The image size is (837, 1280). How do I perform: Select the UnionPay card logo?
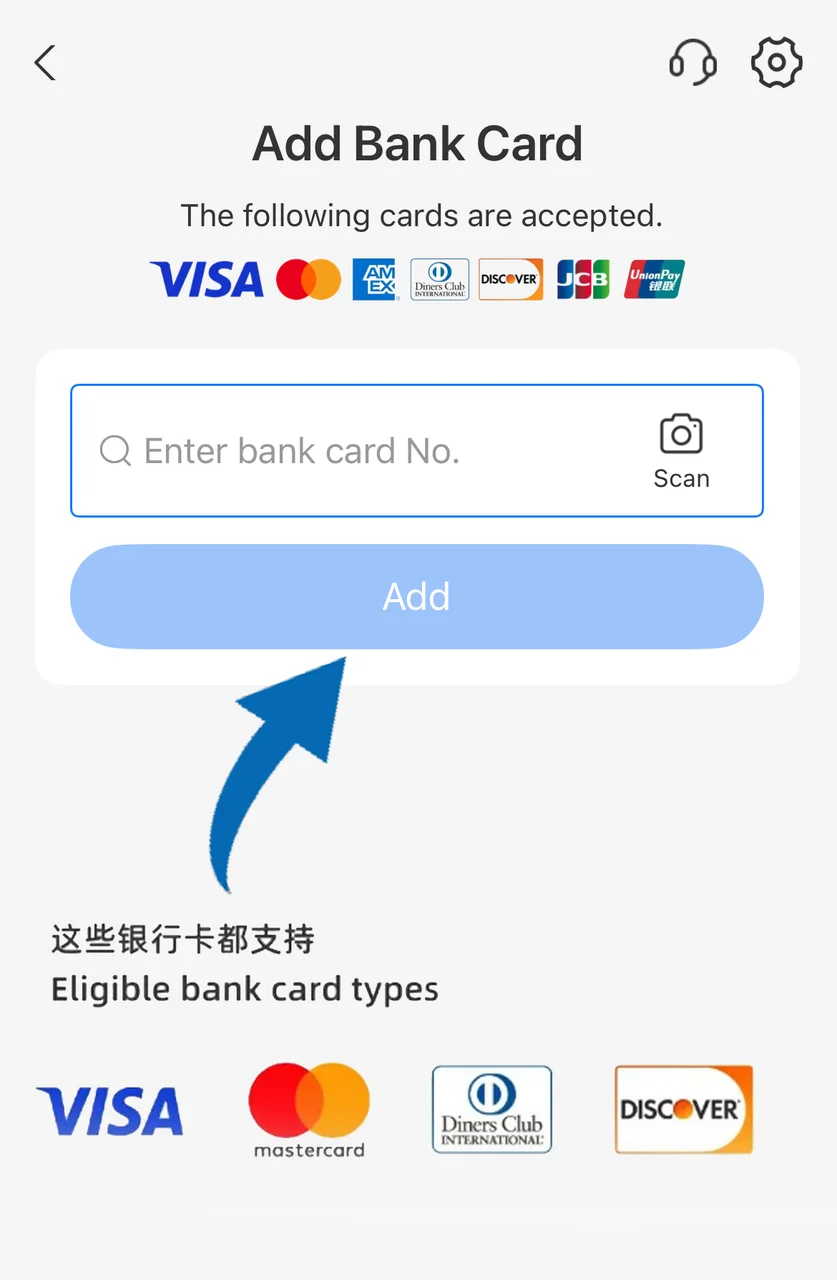652,279
